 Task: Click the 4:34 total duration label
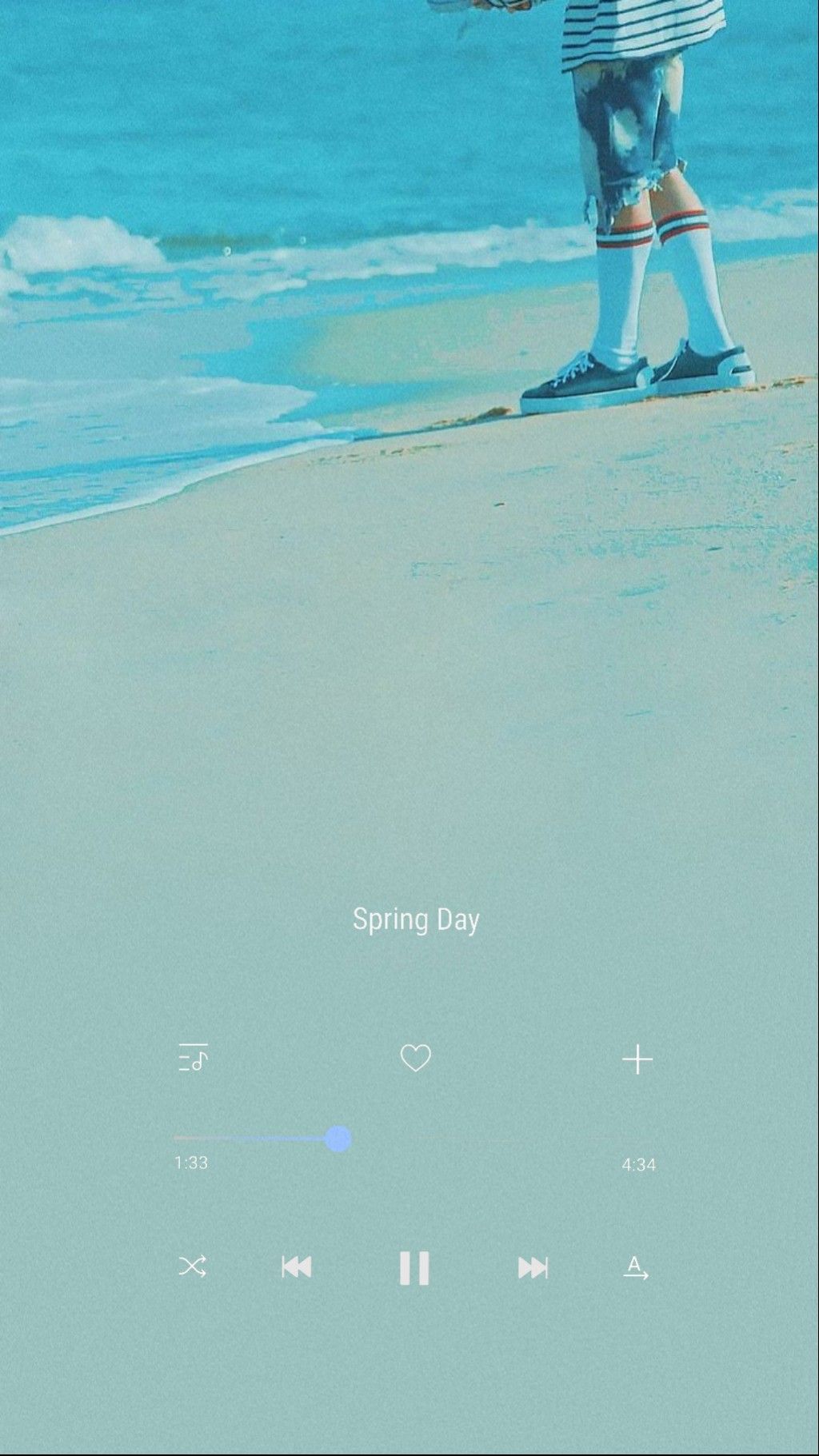coord(638,1164)
